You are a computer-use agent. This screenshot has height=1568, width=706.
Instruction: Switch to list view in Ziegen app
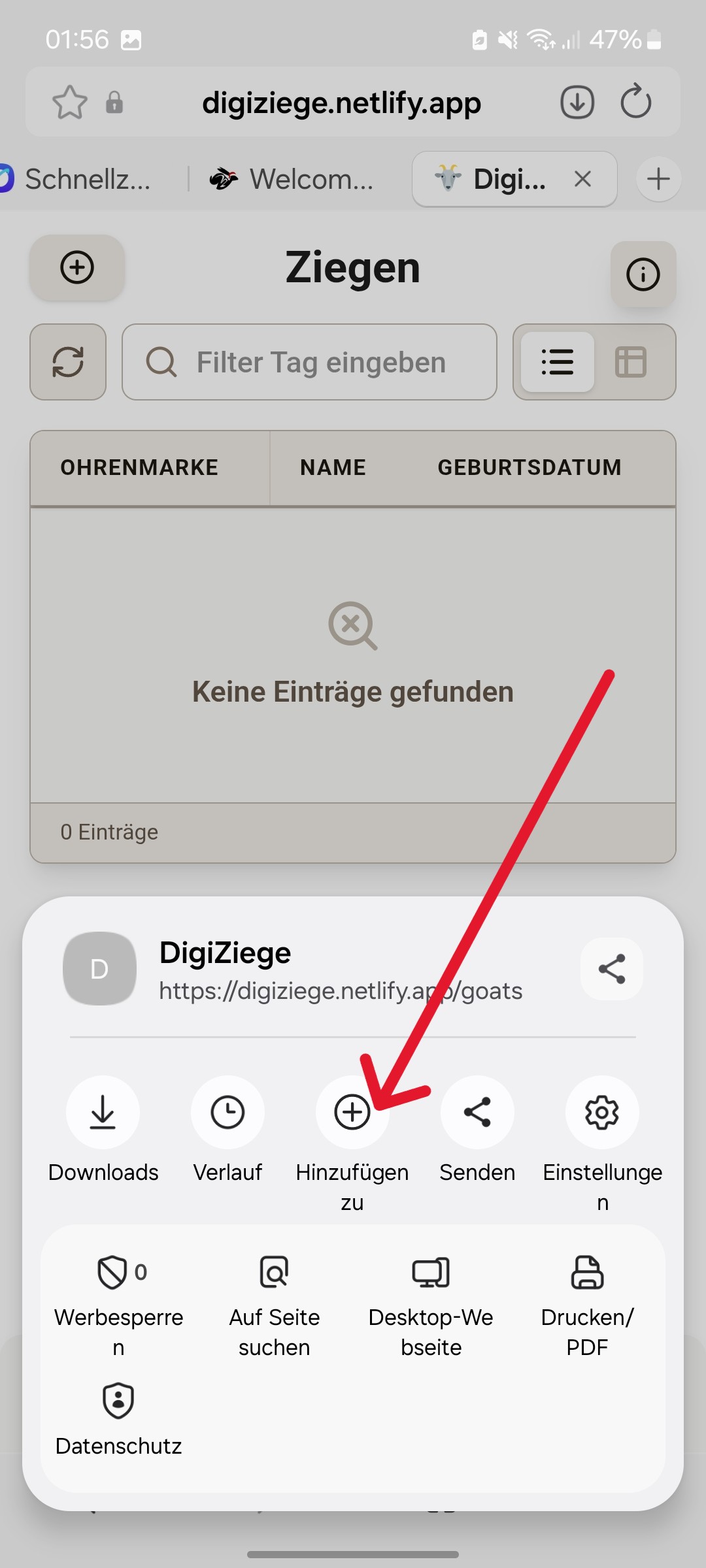pyautogui.click(x=558, y=362)
